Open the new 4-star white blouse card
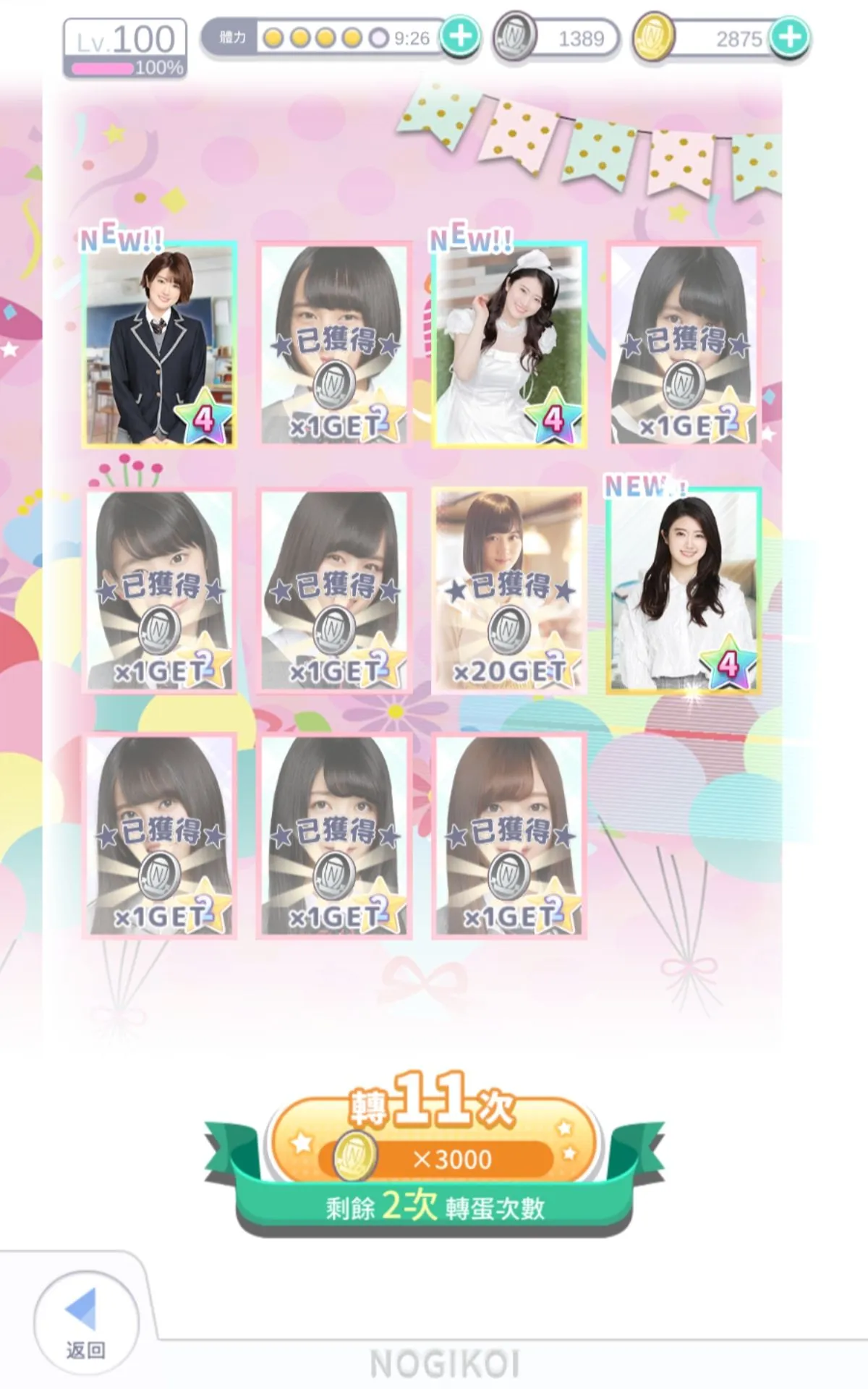 click(684, 590)
